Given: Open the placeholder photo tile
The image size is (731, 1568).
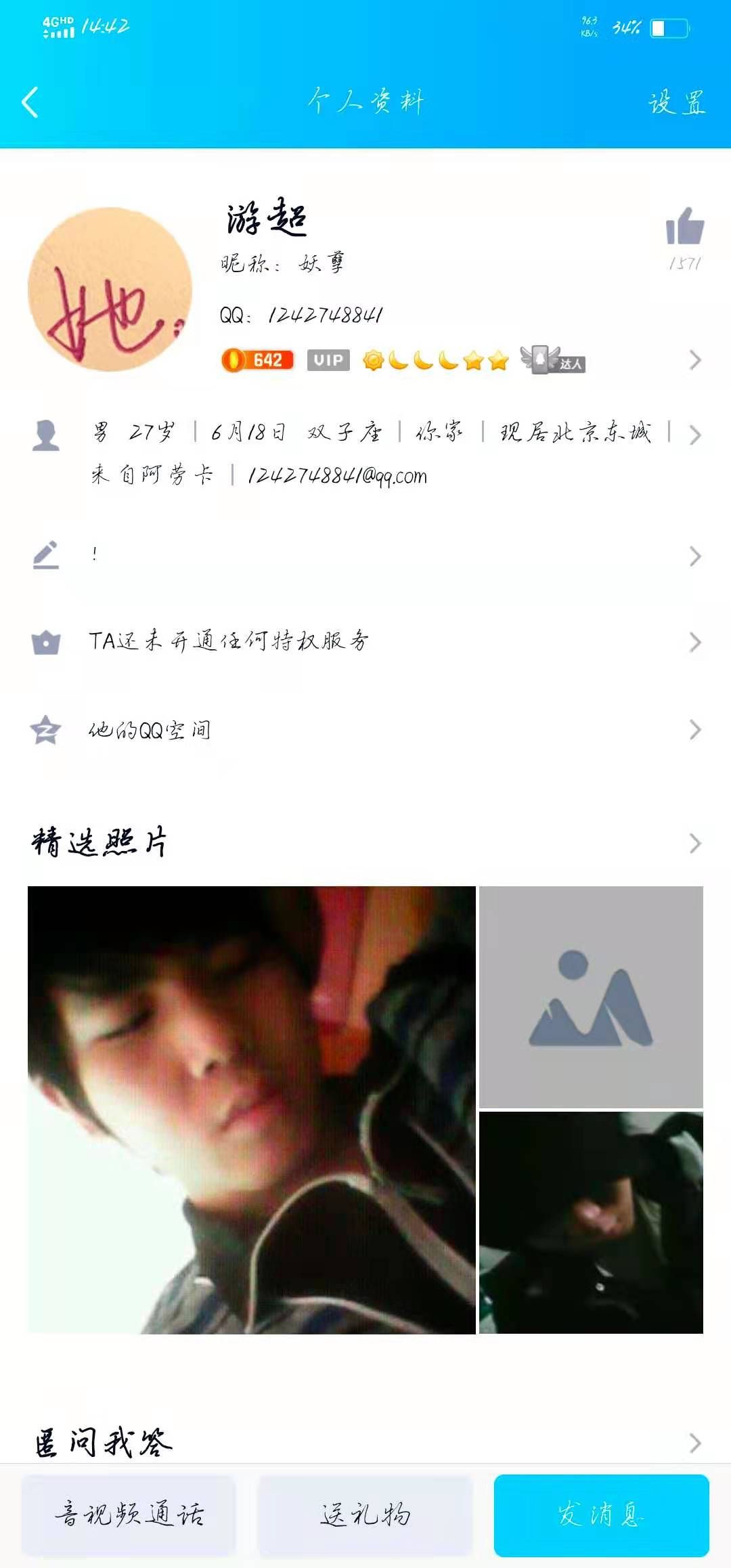Looking at the screenshot, I should [591, 997].
